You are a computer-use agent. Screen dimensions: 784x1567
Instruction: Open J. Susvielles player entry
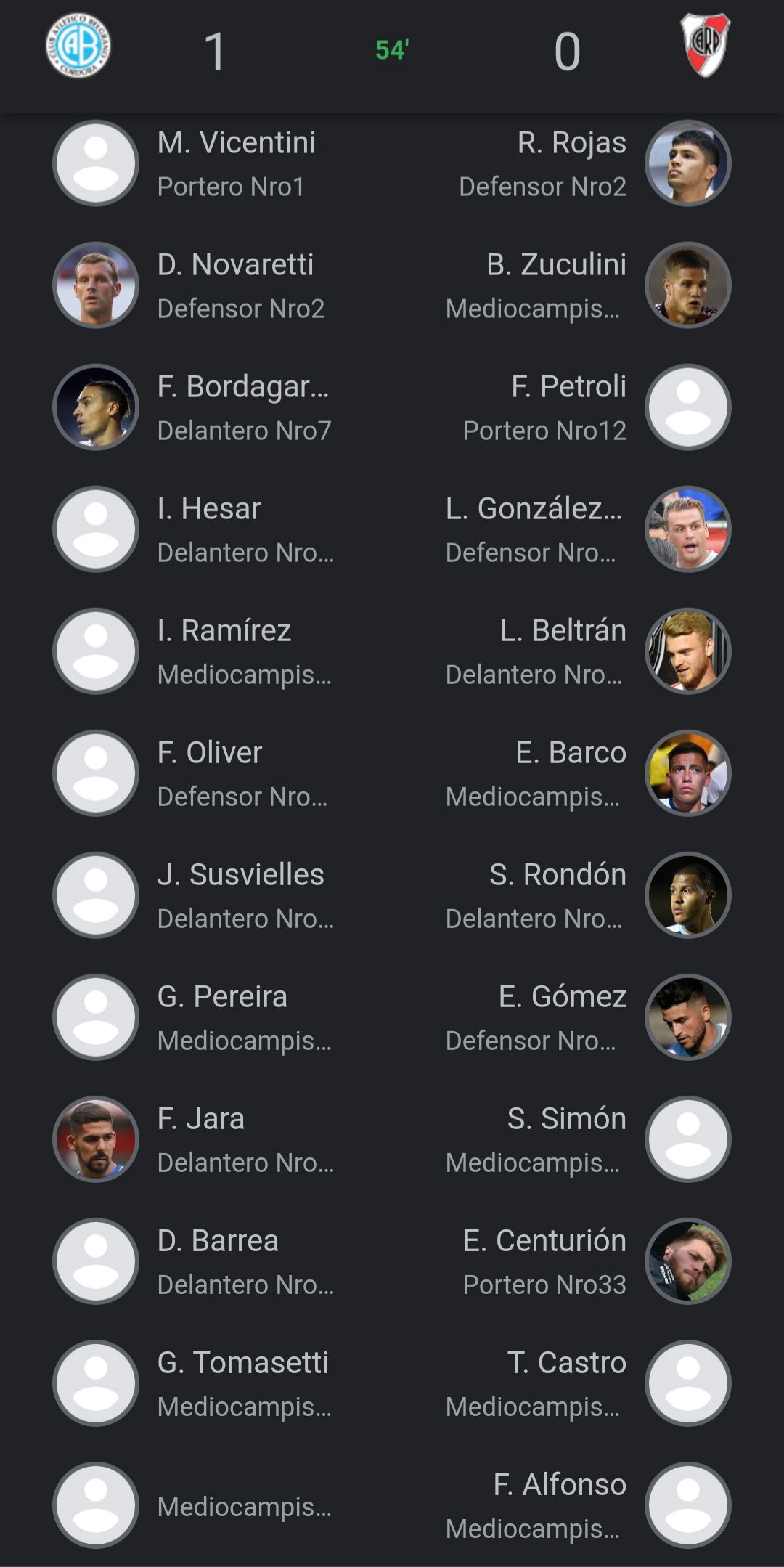tap(196, 895)
